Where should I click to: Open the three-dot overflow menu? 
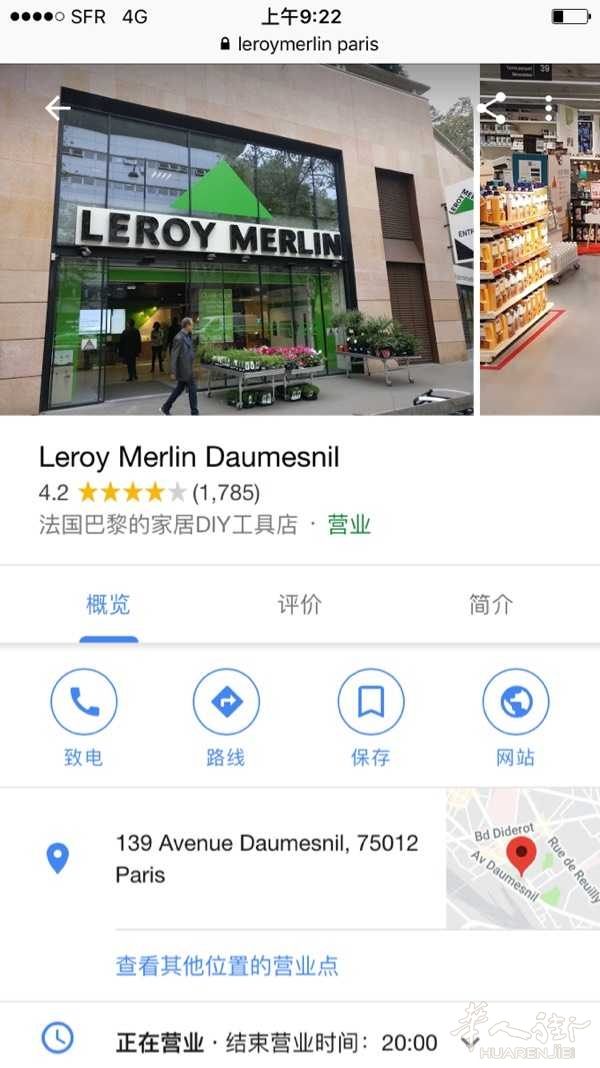tap(549, 108)
